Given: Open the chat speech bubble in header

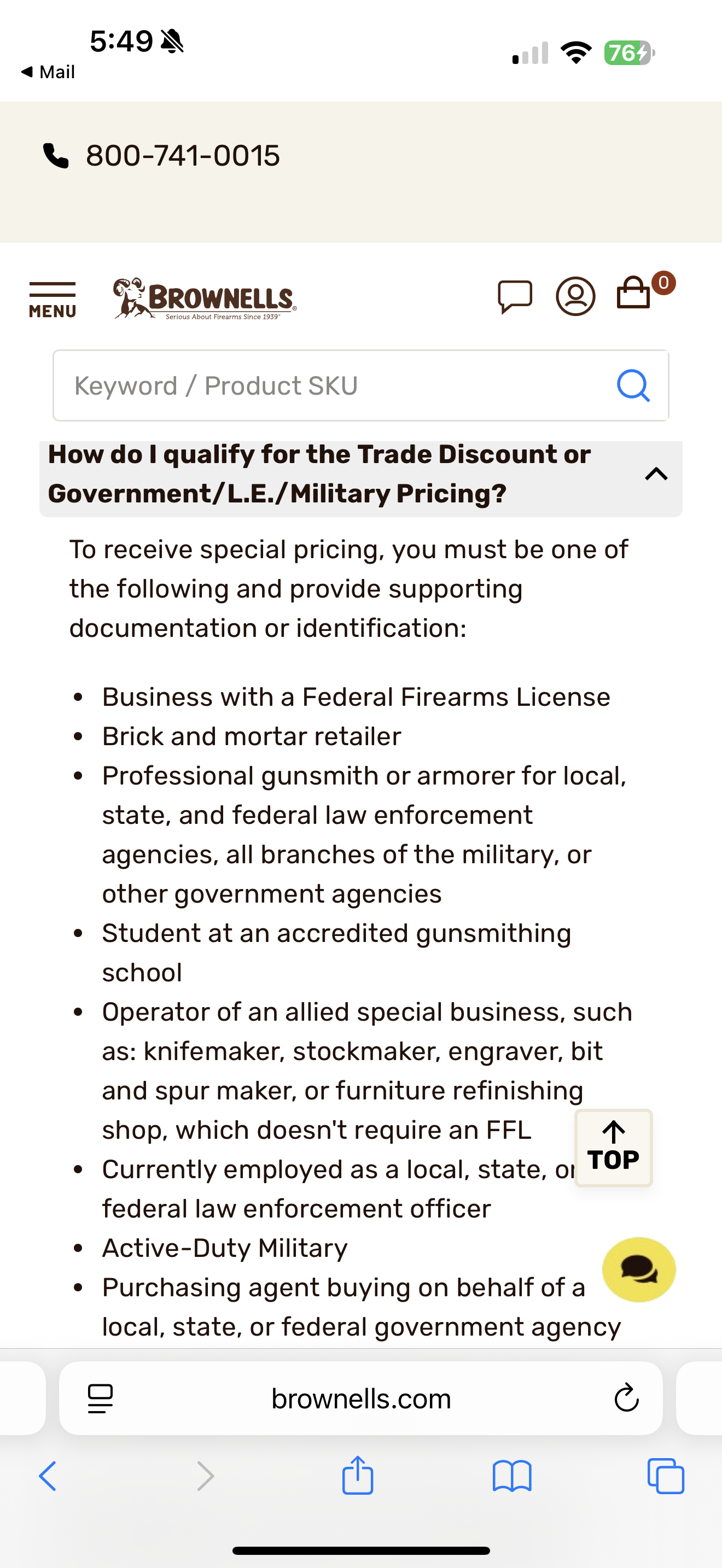Looking at the screenshot, I should 515,296.
